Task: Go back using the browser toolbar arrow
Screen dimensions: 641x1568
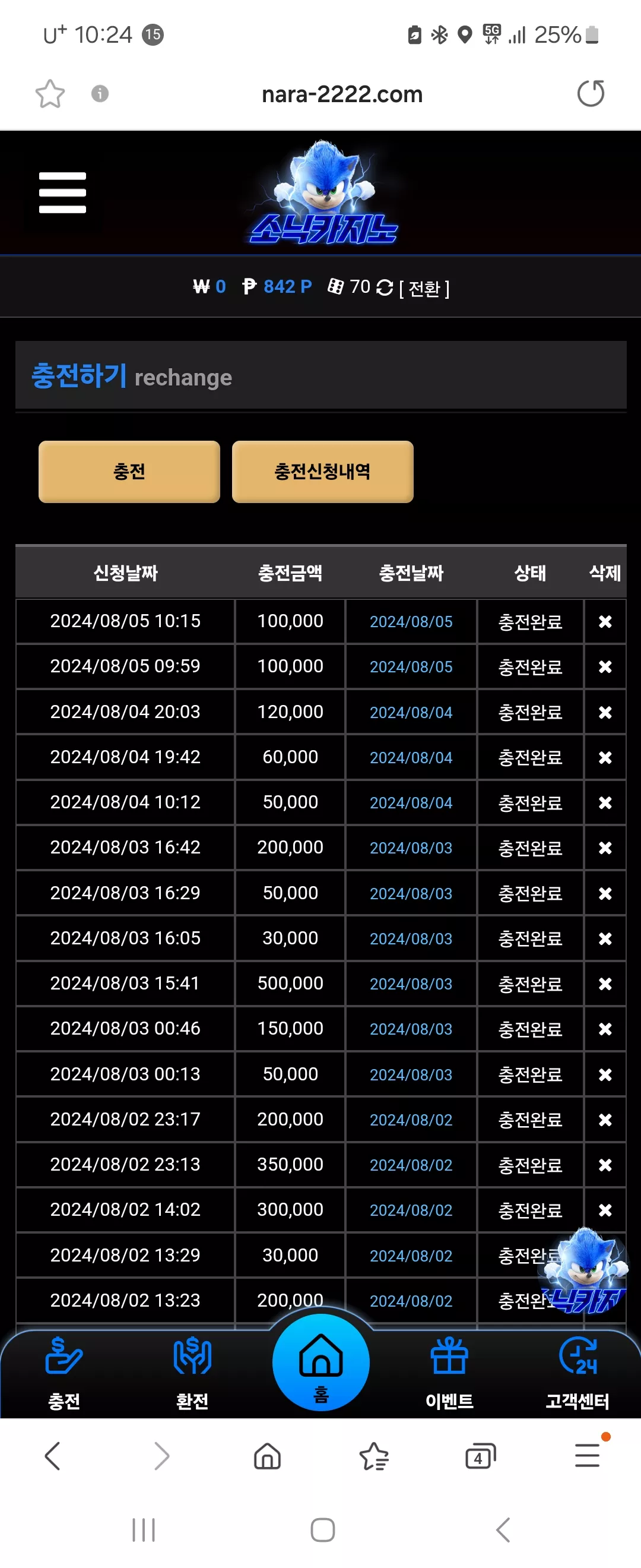Action: point(53,1456)
